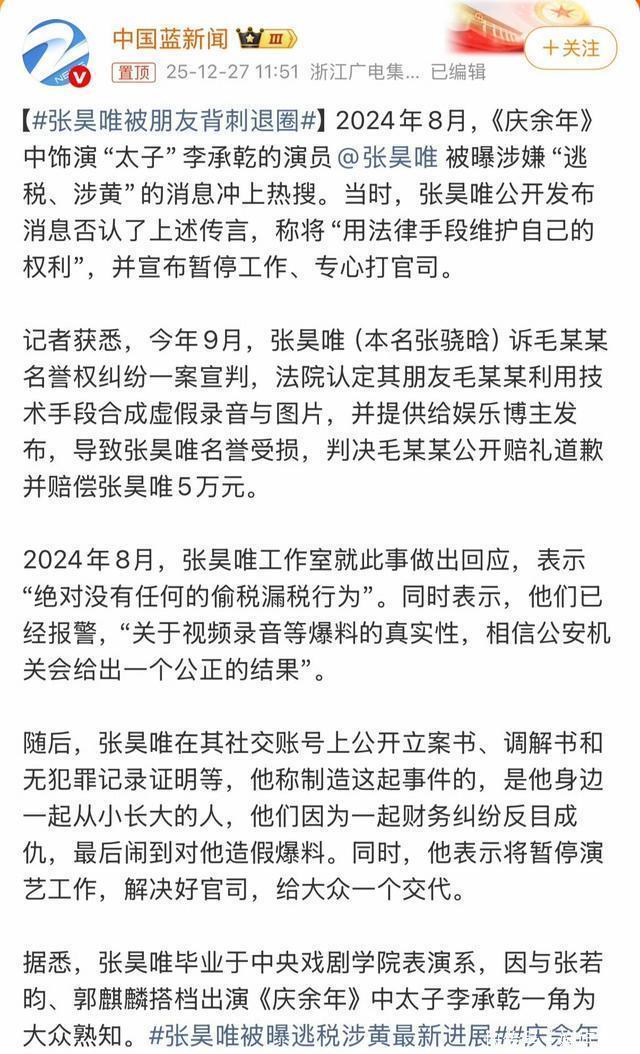Tap the 中国蓝新闻 account name
This screenshot has width=640, height=1054.
click(x=171, y=38)
